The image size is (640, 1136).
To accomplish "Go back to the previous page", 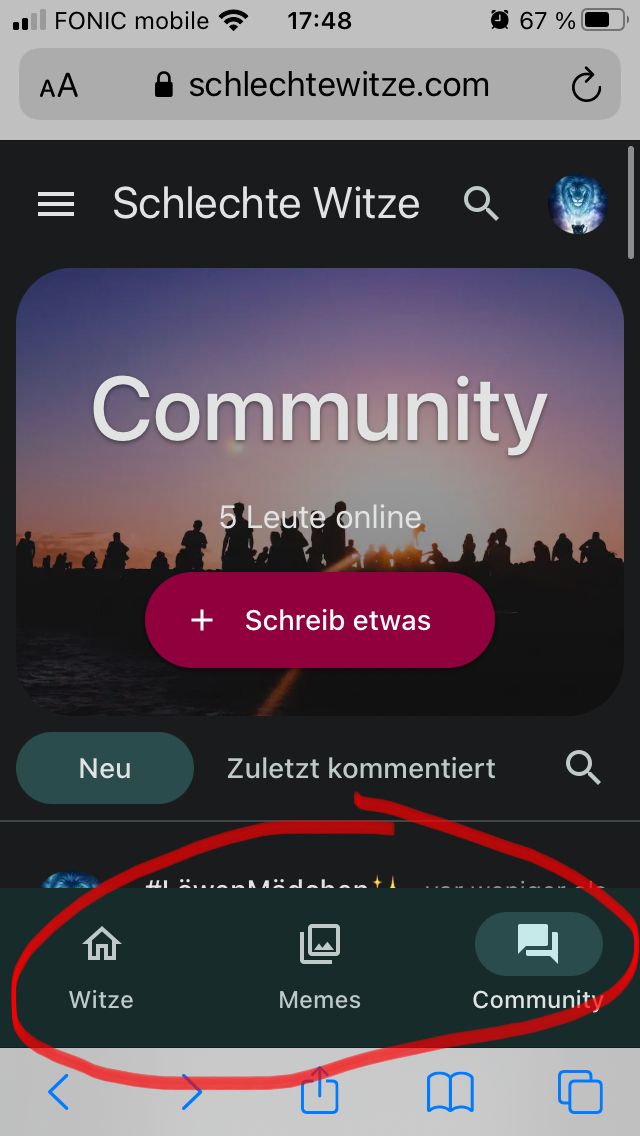I will [59, 1092].
